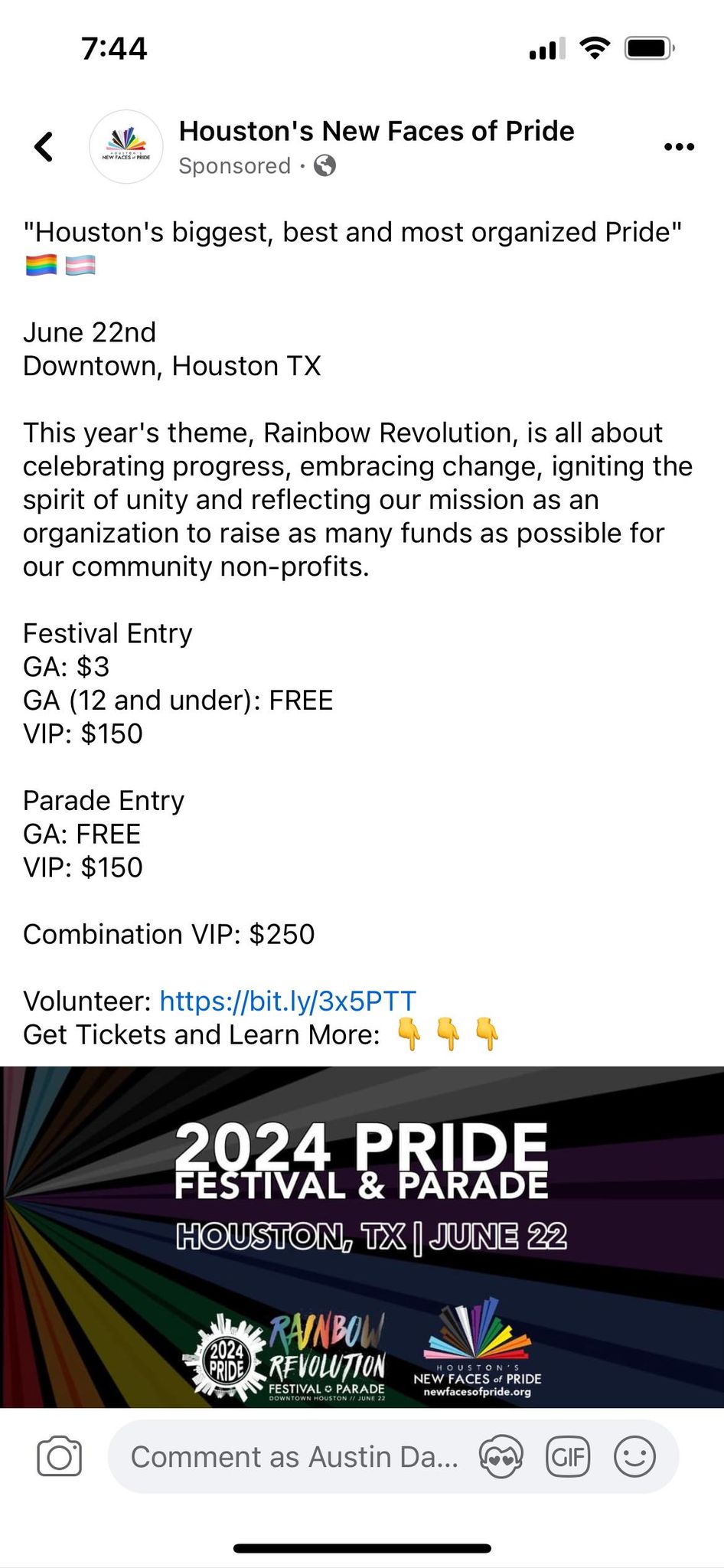Viewport: 724px width, 1568px height.
Task: Tap the comment field to write a comment
Action: coord(295,1456)
